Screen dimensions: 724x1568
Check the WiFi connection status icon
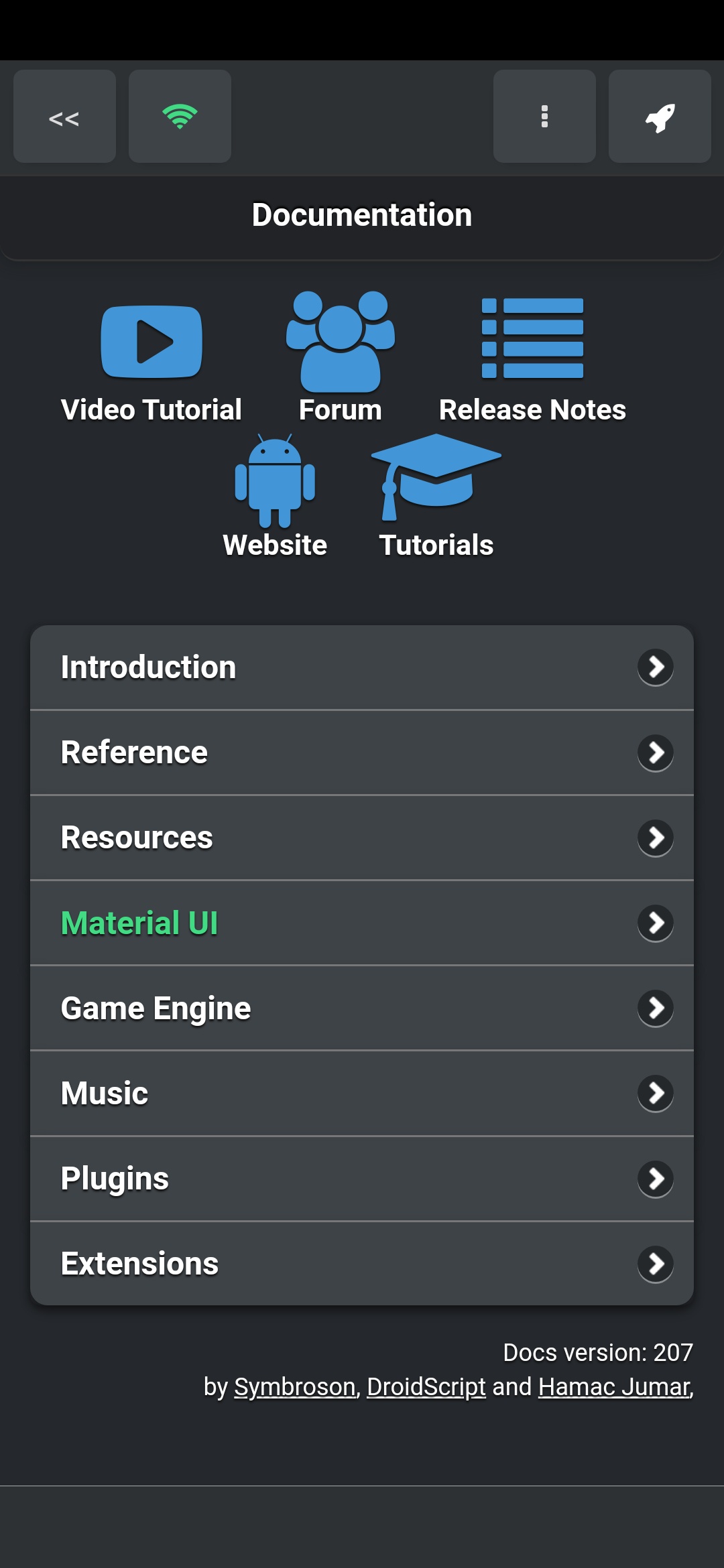point(179,117)
